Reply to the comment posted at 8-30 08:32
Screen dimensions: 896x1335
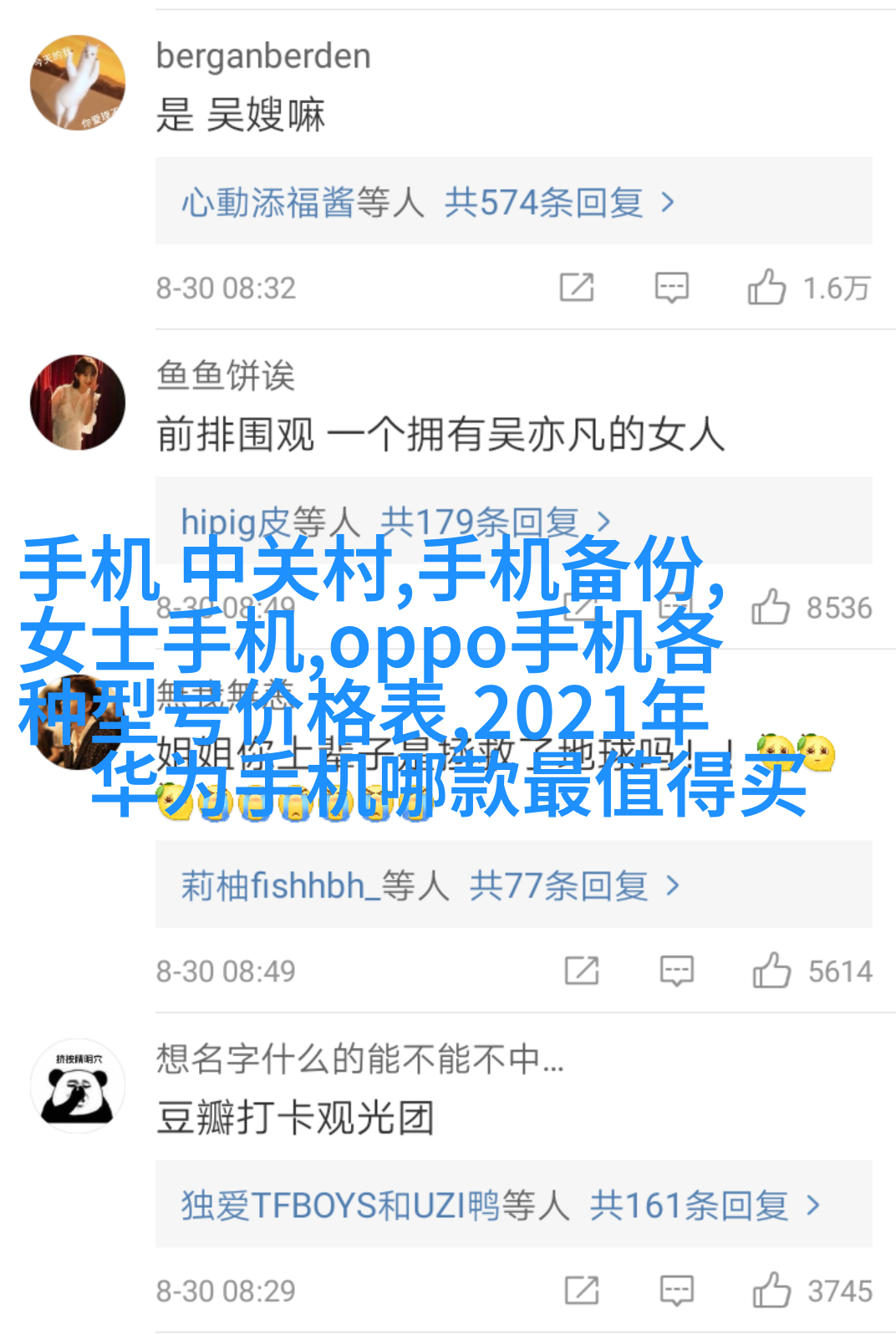[x=671, y=288]
